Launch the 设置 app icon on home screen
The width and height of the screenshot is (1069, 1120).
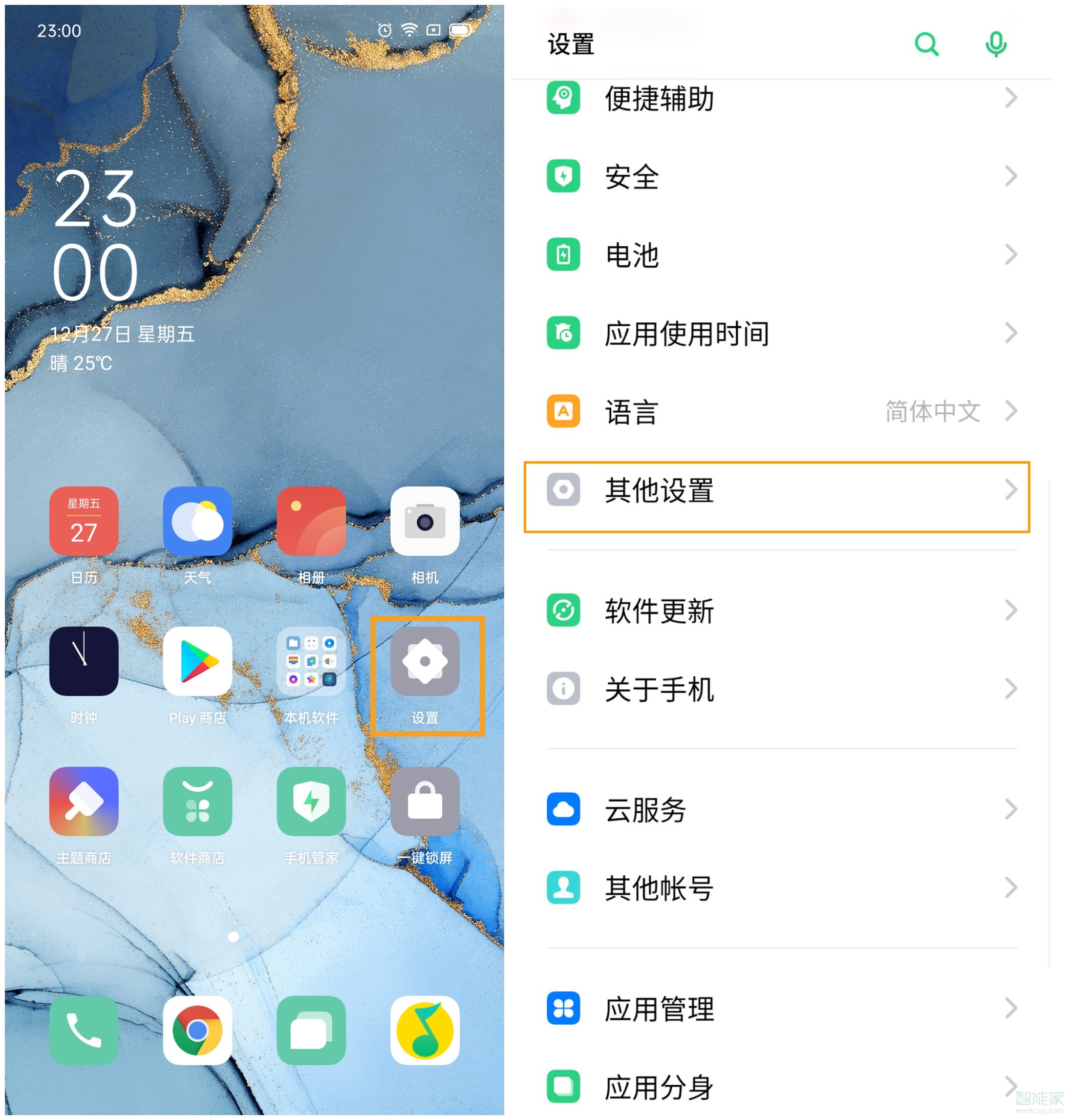425,662
